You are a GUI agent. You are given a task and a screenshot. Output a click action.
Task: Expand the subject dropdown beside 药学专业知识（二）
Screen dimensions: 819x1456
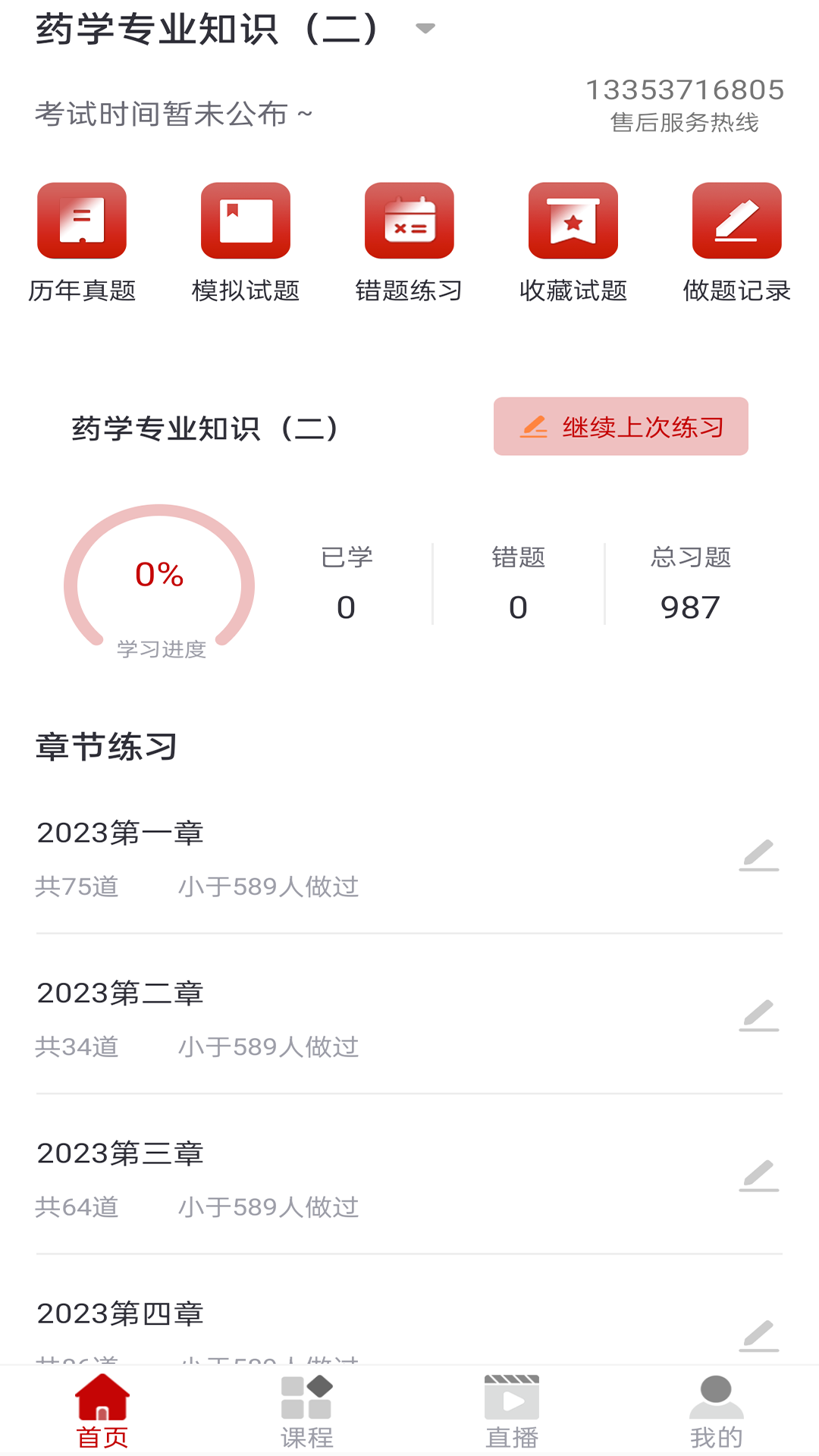(x=425, y=27)
